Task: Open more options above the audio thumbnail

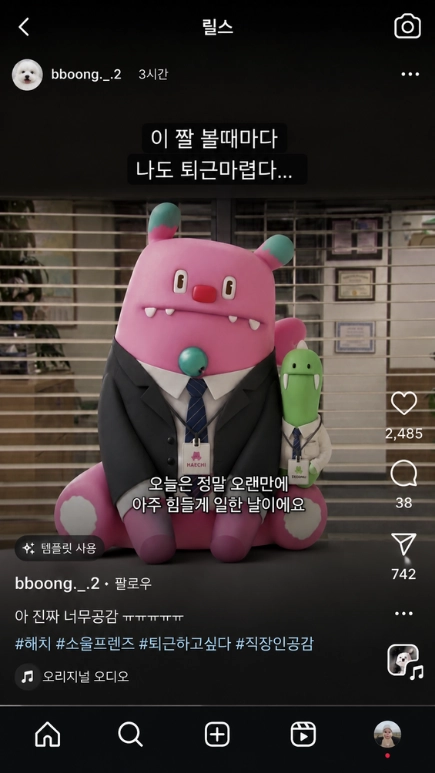Action: pyautogui.click(x=404, y=613)
